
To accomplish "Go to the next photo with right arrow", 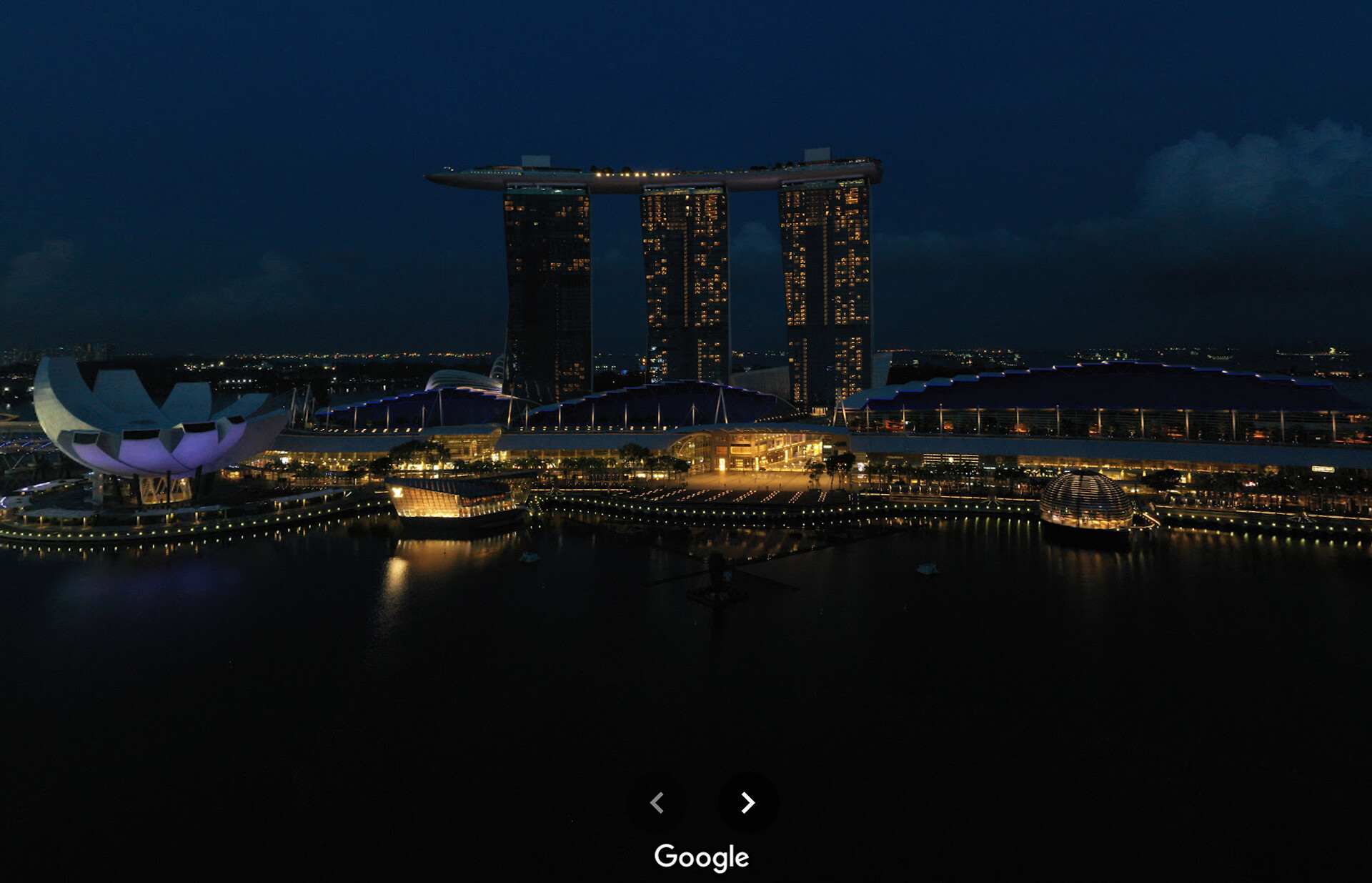I will click(747, 803).
